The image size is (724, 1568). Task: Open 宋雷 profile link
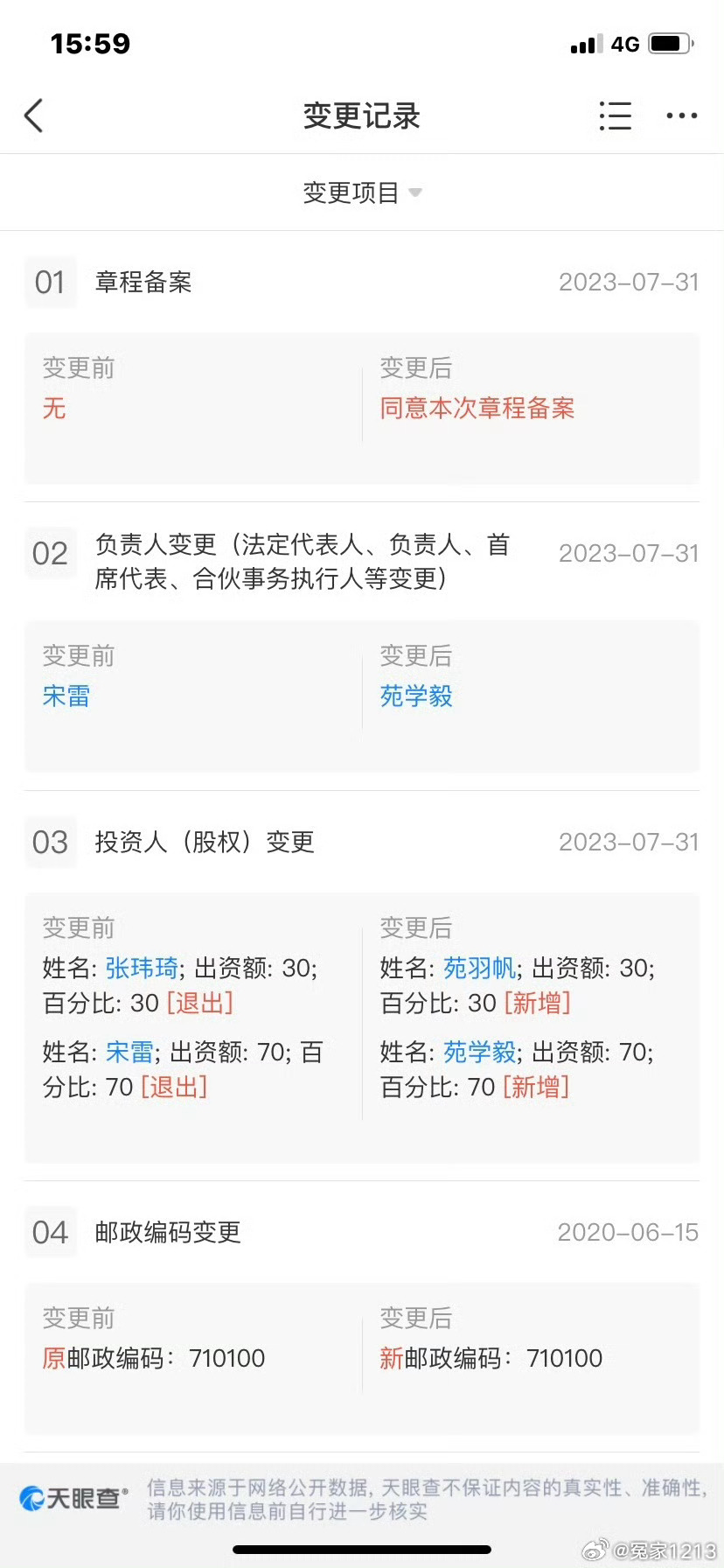point(66,696)
